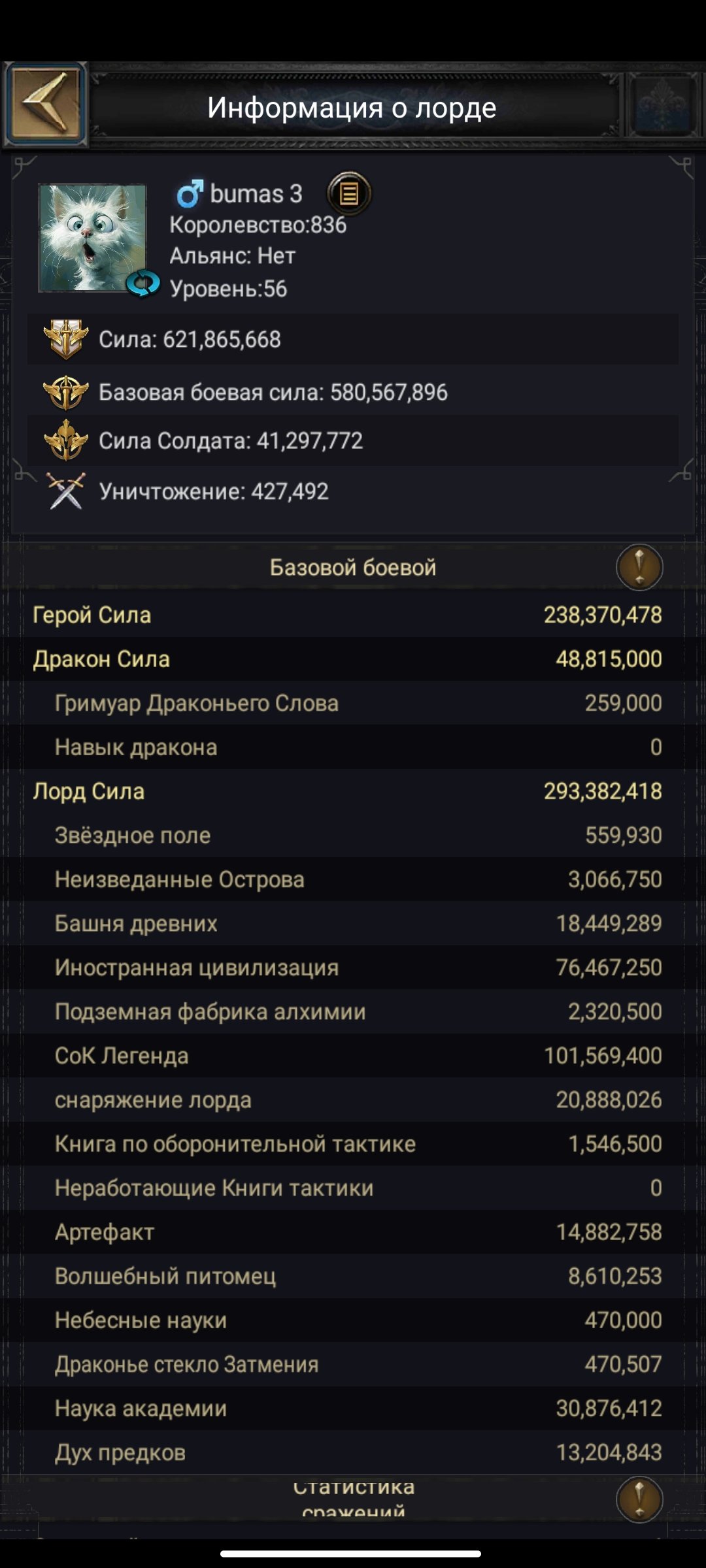The height and width of the screenshot is (1568, 706).
Task: Change avatar via the blue refresh icon
Action: (x=143, y=284)
